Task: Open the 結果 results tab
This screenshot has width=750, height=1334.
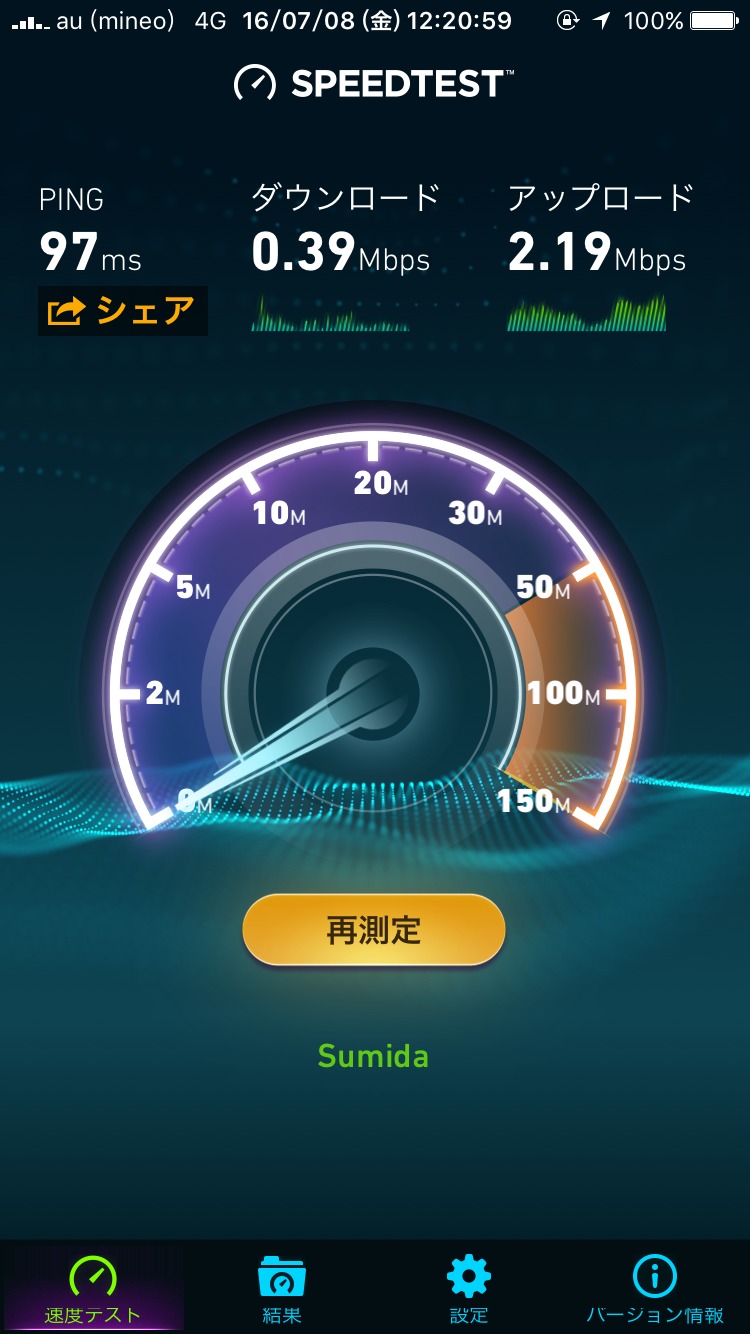Action: tap(281, 1290)
